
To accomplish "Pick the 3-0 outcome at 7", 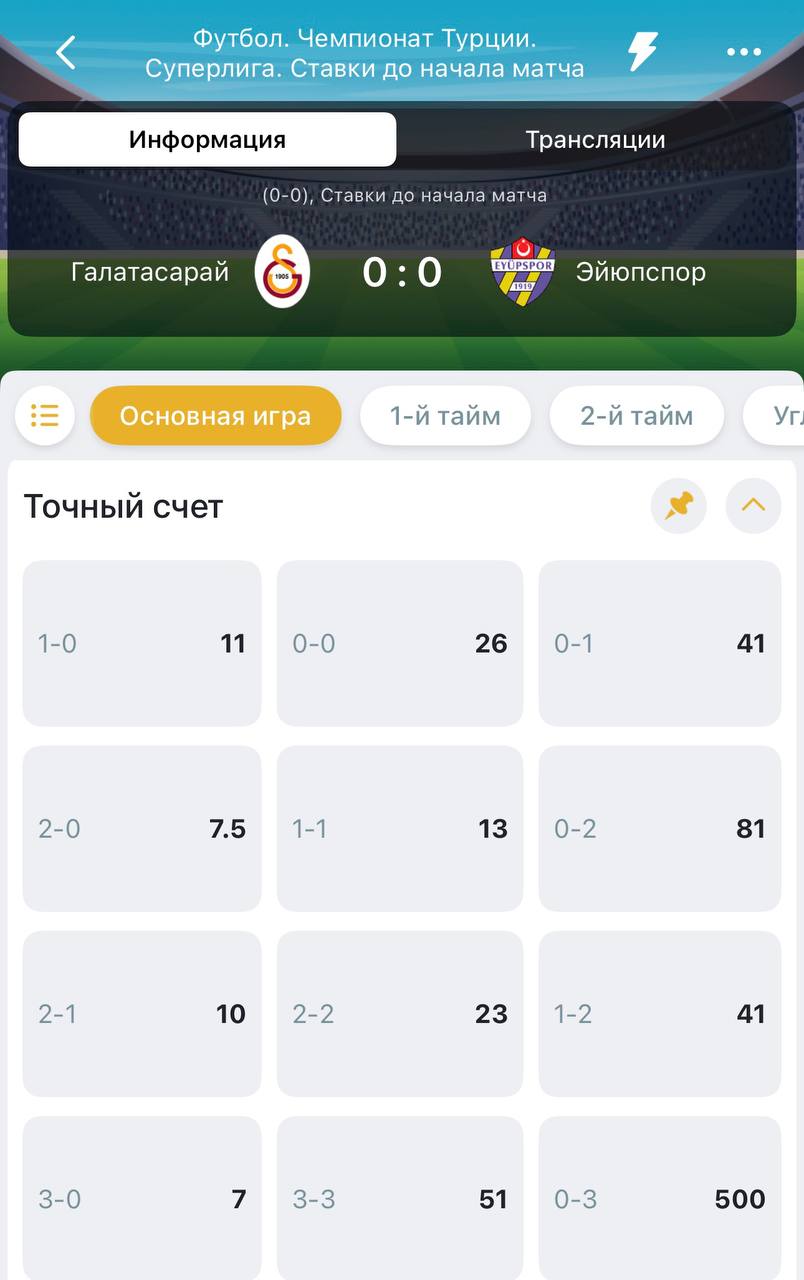I will pos(142,1198).
